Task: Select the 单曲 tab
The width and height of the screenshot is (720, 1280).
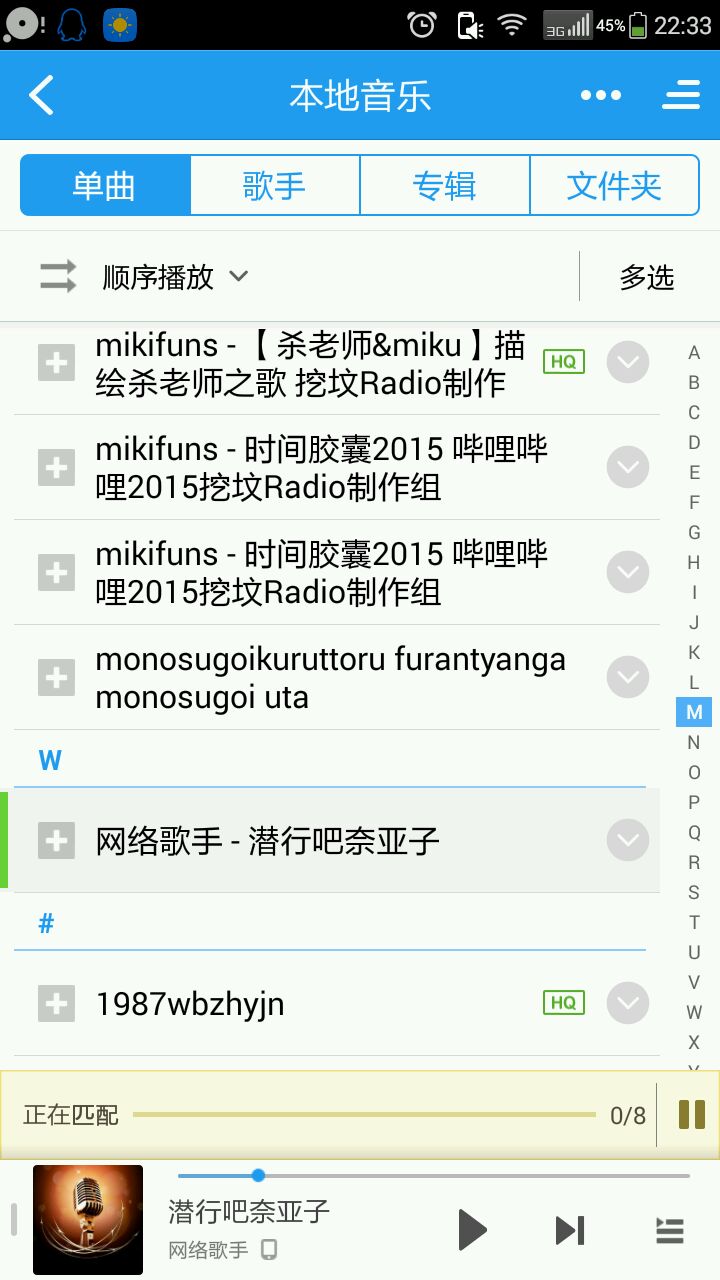Action: pyautogui.click(x=105, y=186)
